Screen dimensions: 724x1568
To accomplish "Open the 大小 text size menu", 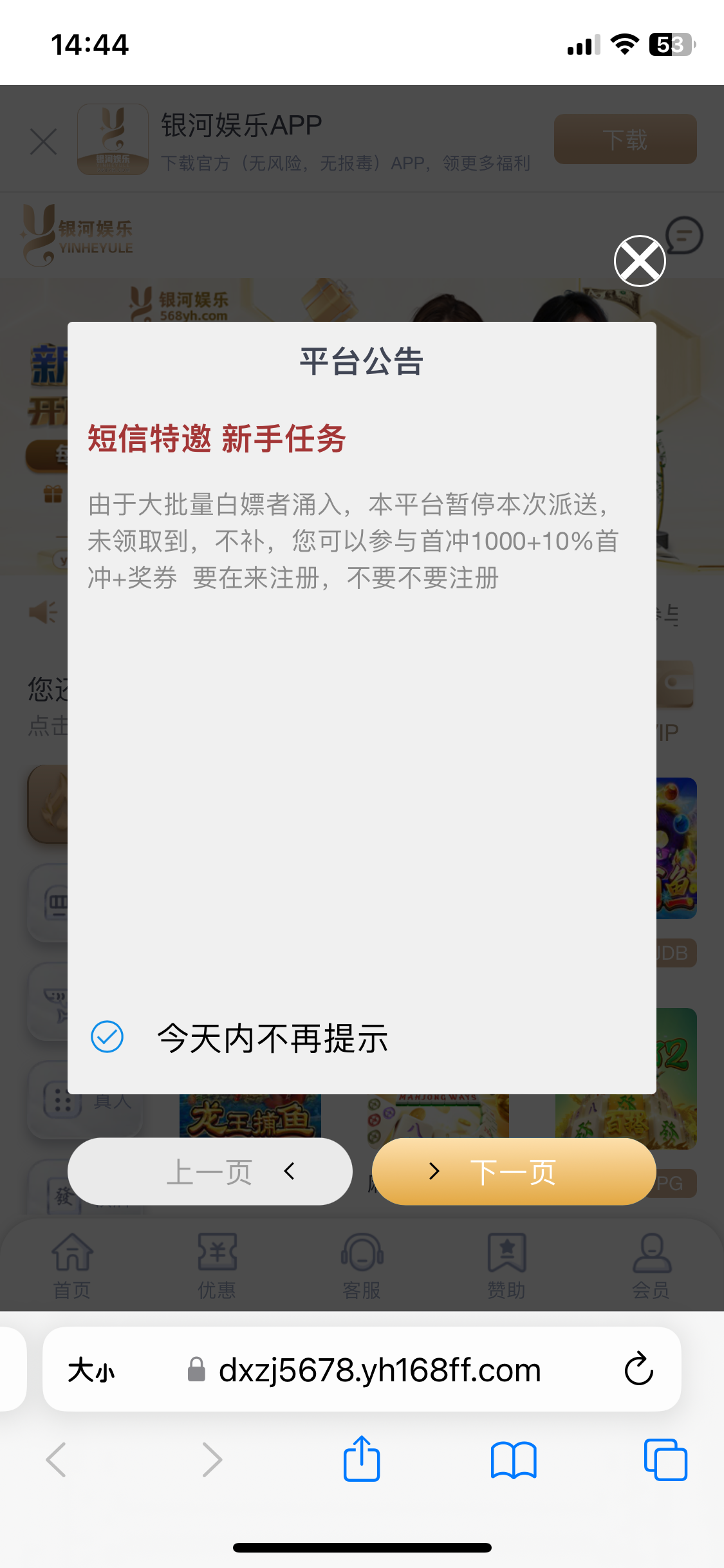I will 91,1370.
